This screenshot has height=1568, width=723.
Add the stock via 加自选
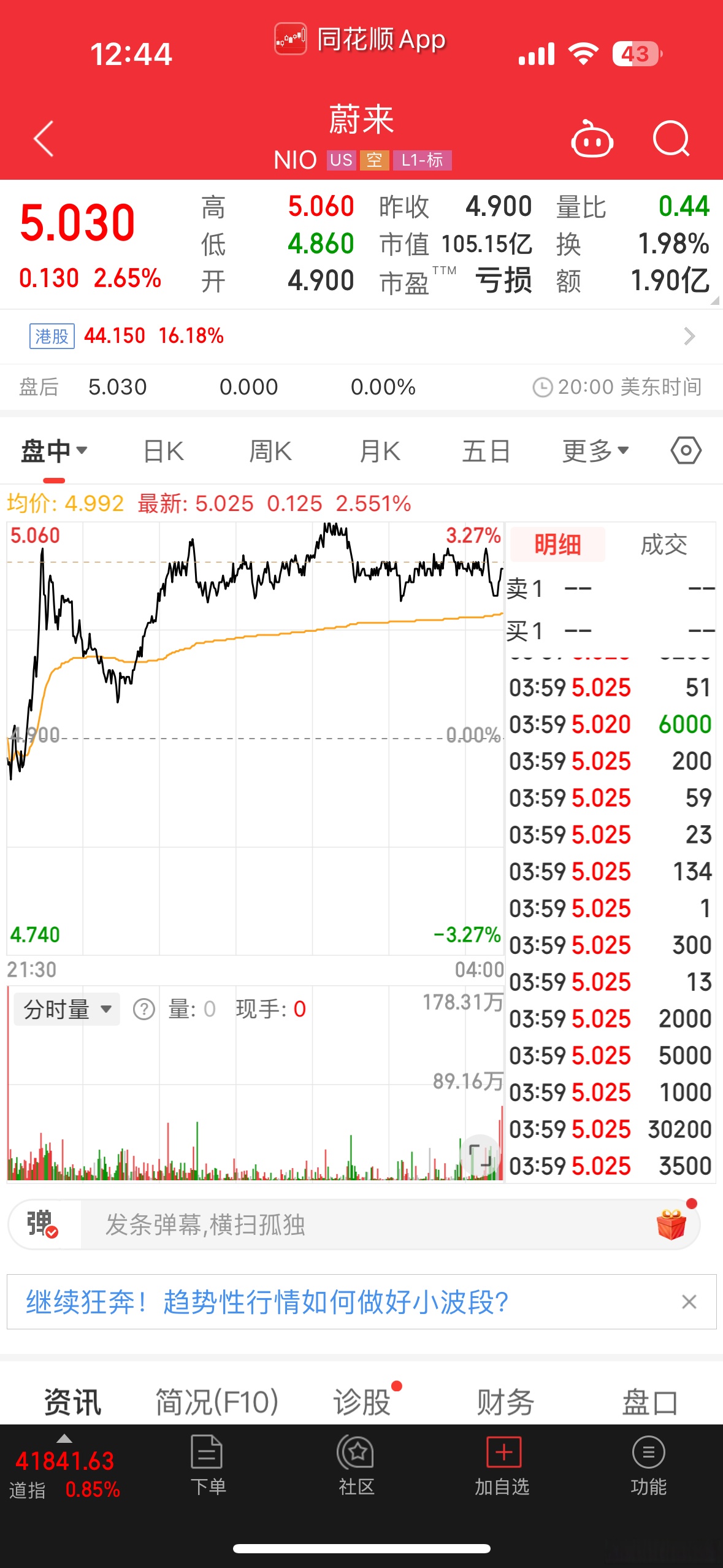[x=502, y=1466]
